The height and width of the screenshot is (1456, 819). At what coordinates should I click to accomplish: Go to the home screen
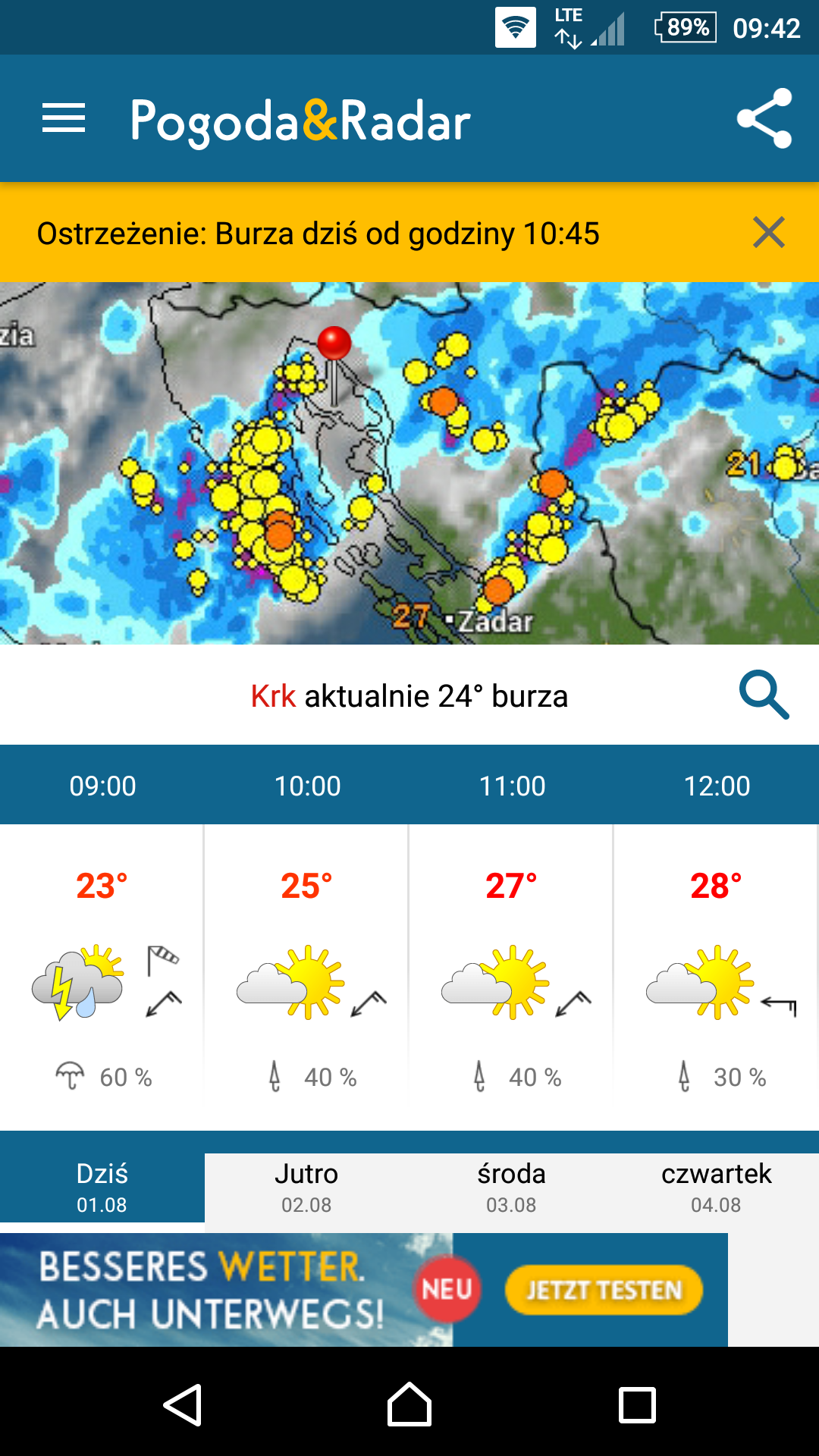click(409, 1405)
